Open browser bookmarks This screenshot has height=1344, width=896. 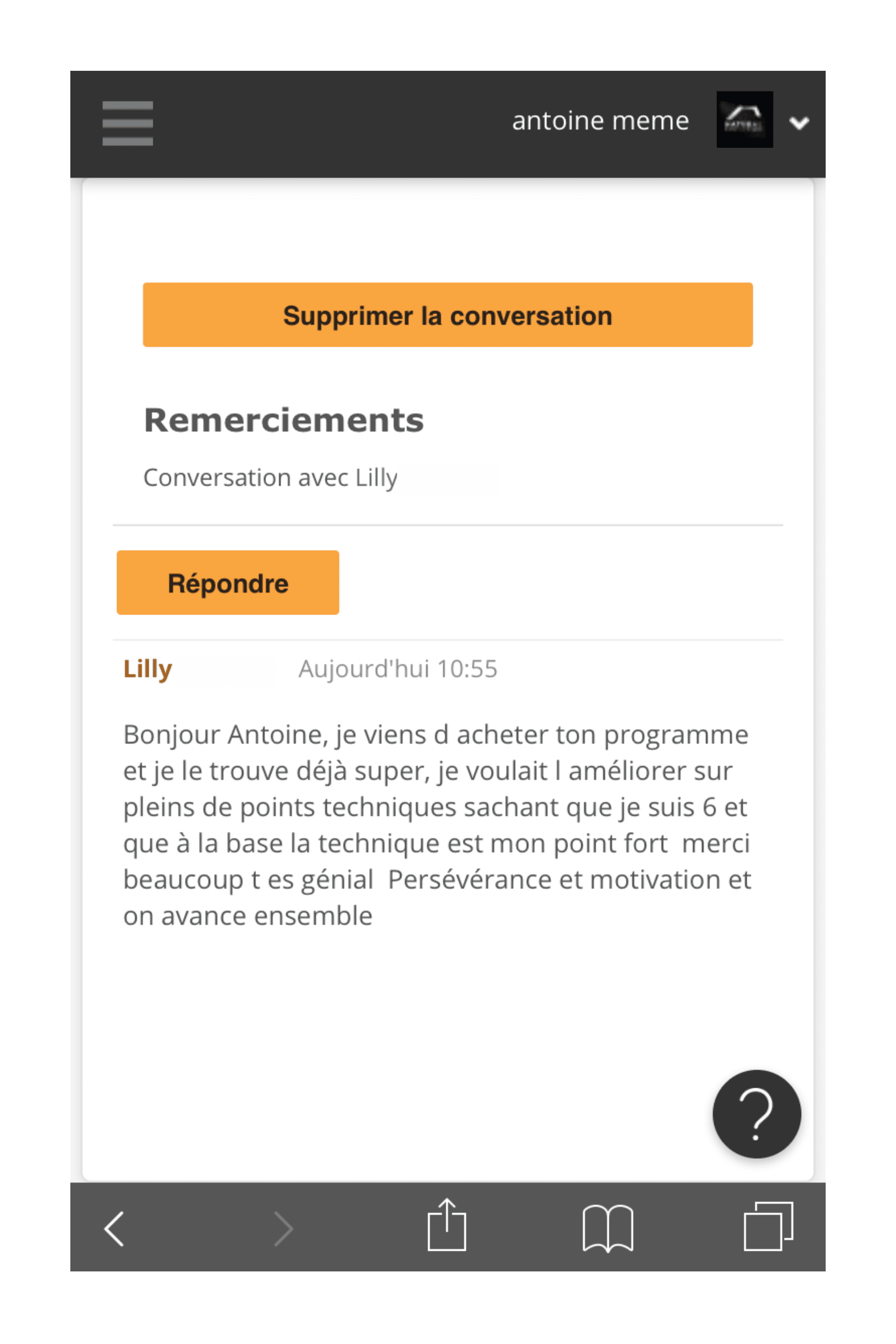click(x=607, y=1228)
